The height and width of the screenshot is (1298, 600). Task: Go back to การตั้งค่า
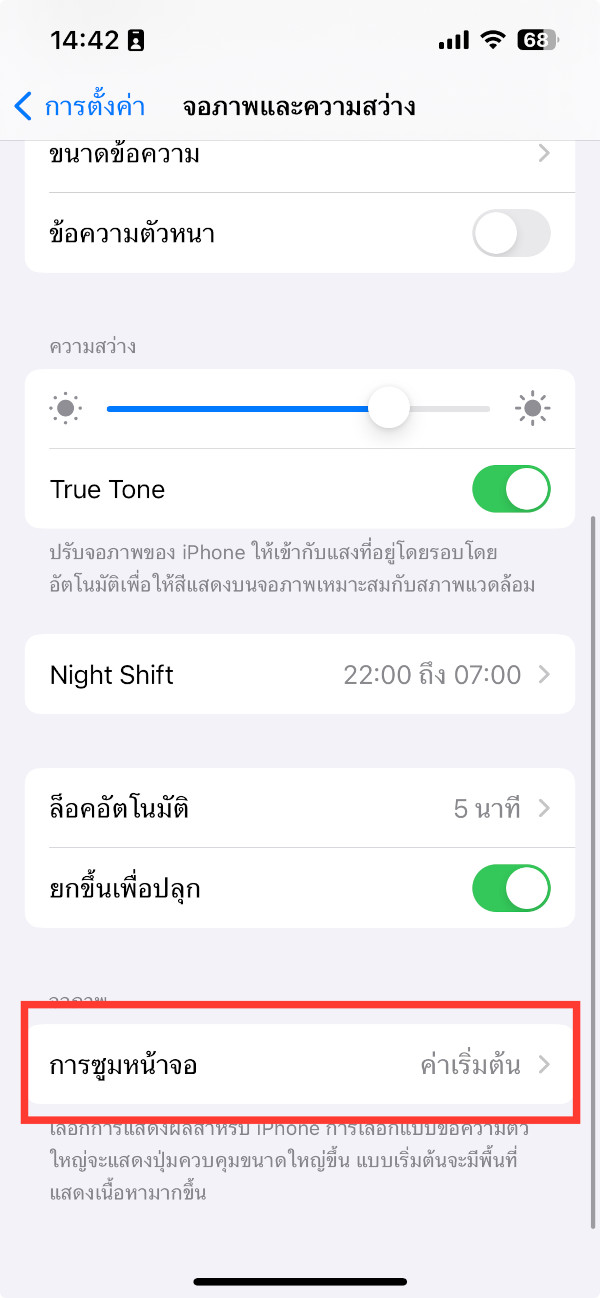[x=80, y=106]
